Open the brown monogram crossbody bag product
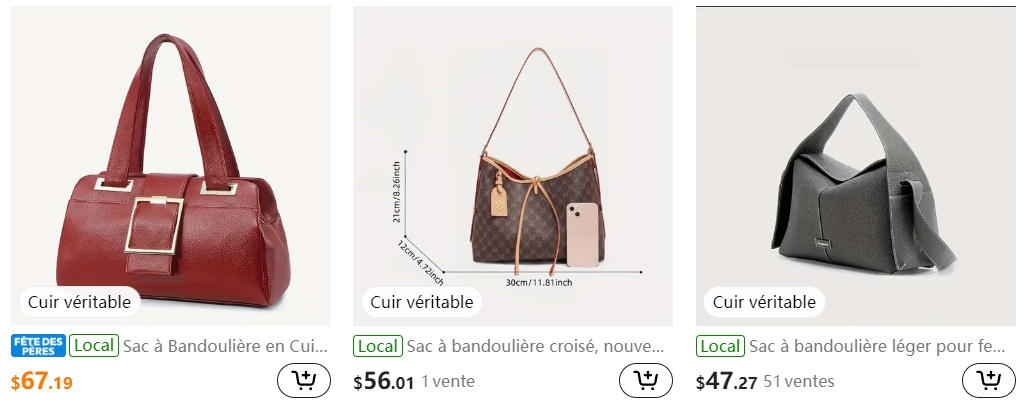The width and height of the screenshot is (1024, 404). tap(512, 167)
